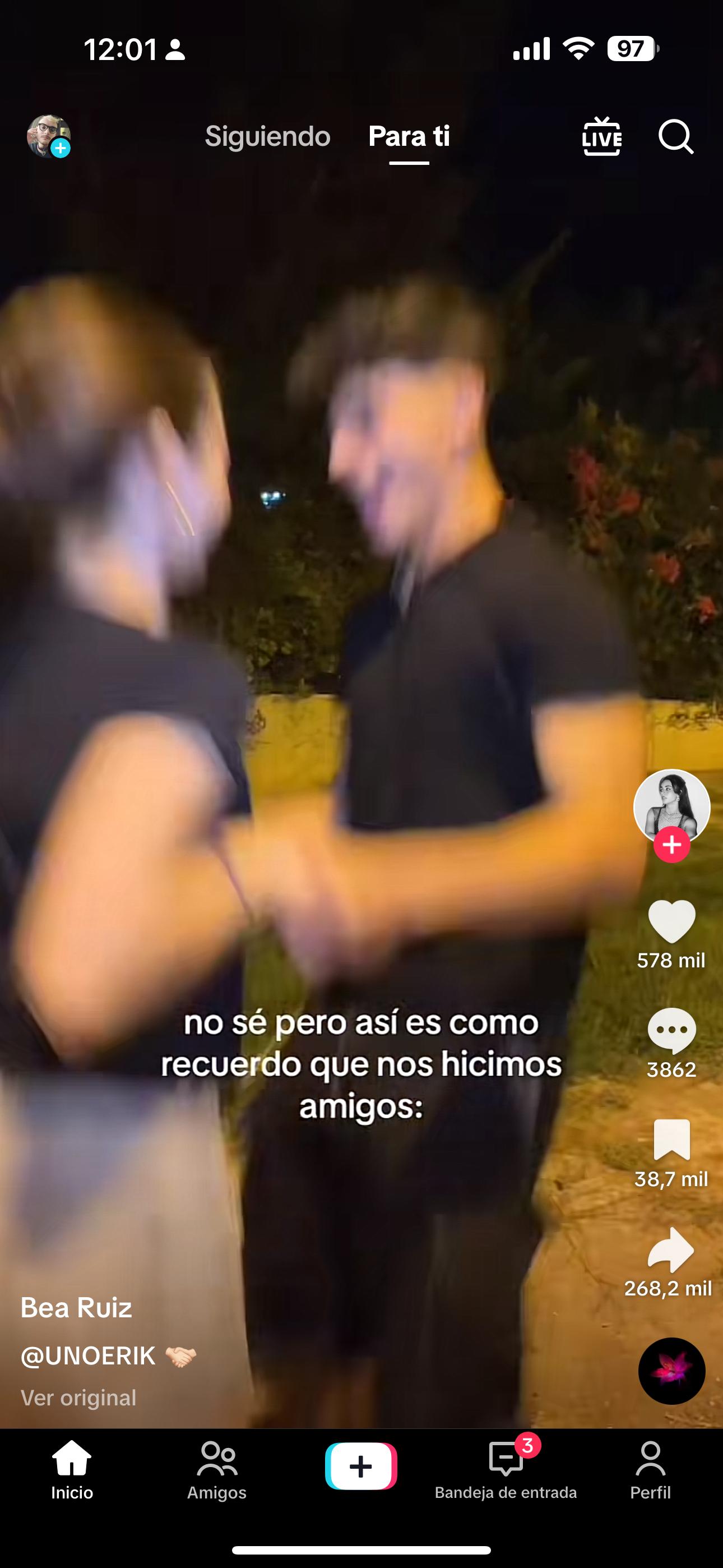Open the spinning sound disc
Viewport: 723px width, 1568px height.
671,1371
